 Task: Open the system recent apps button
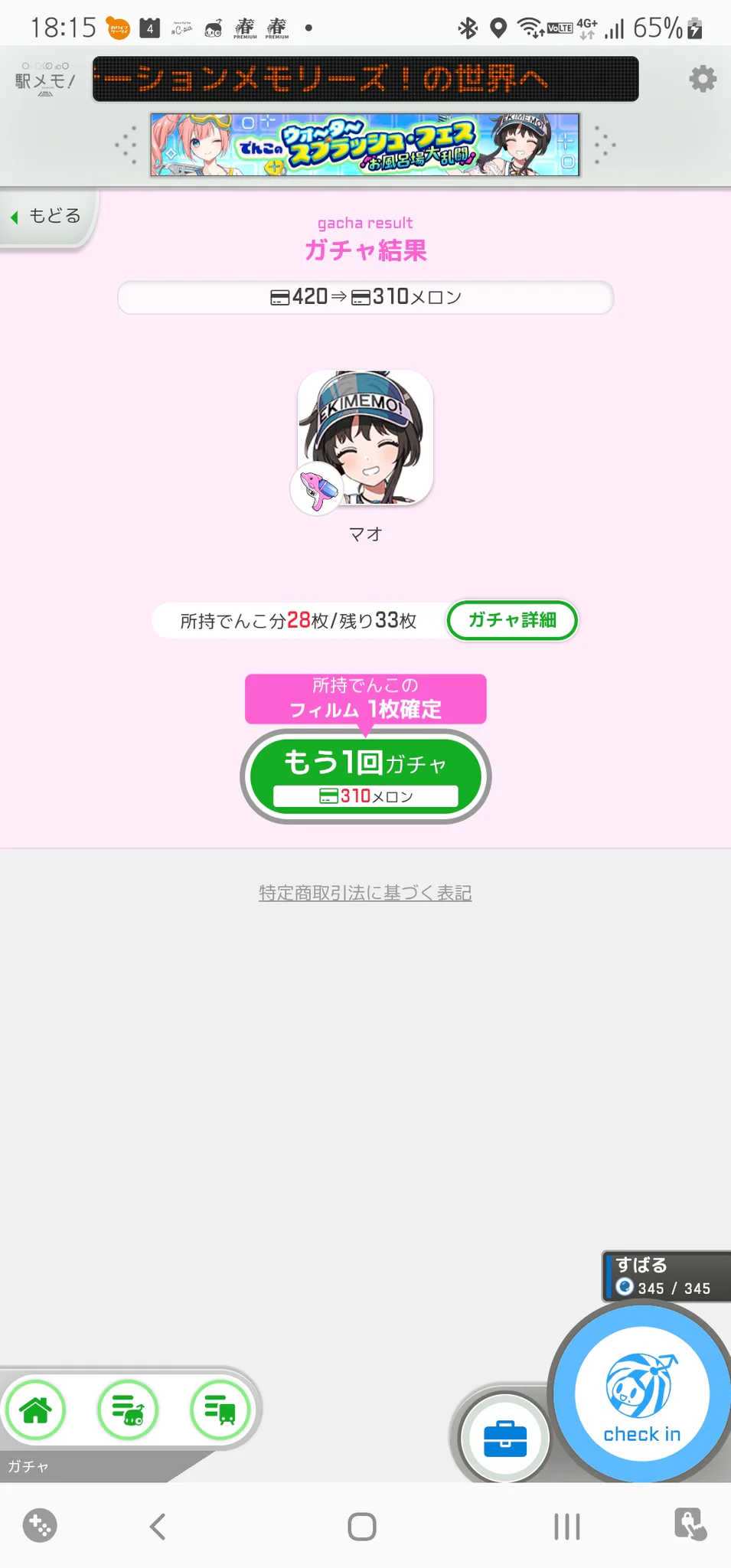(x=567, y=1527)
